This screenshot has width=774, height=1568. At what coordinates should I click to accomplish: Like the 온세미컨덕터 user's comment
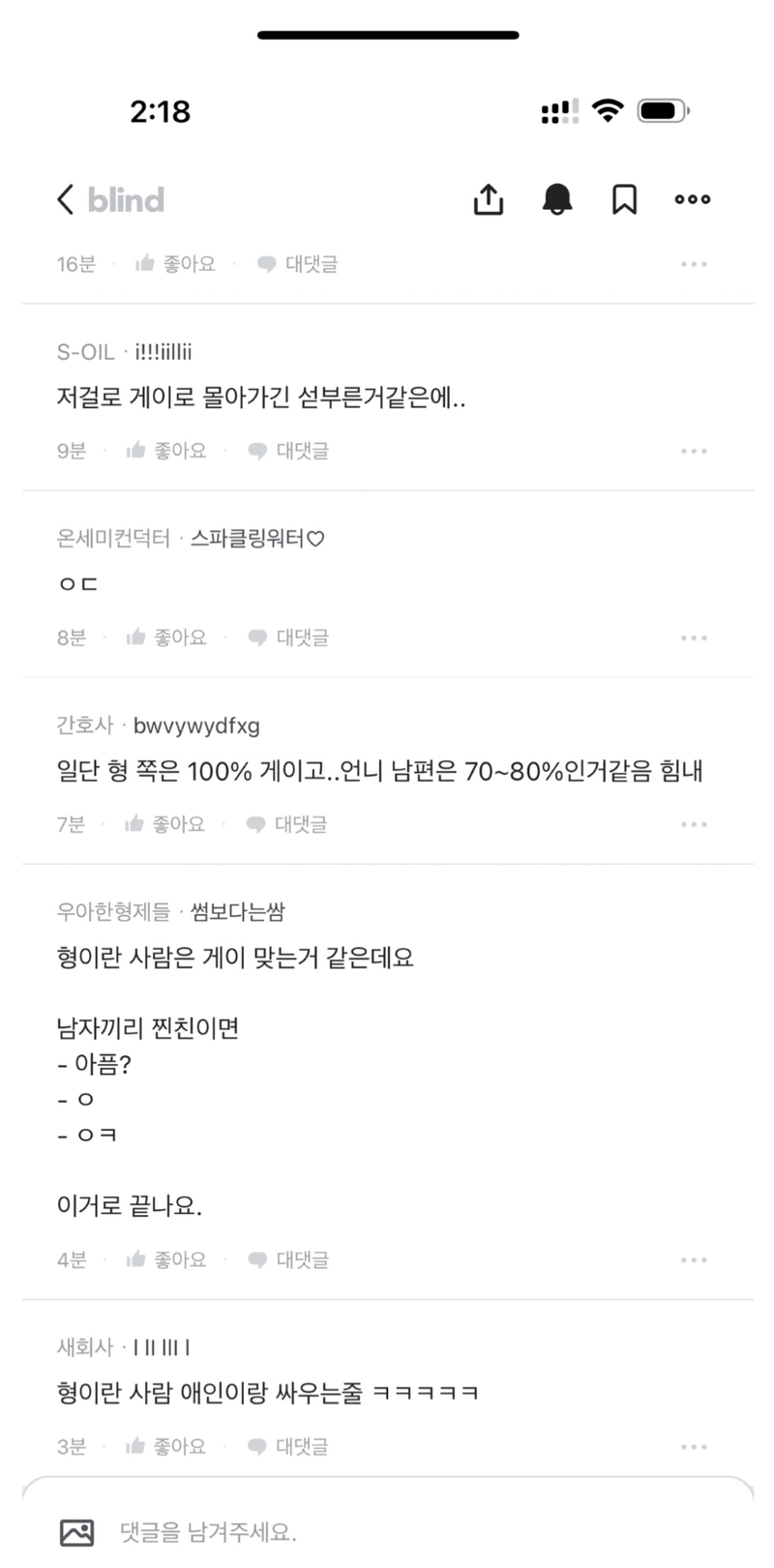(x=166, y=637)
